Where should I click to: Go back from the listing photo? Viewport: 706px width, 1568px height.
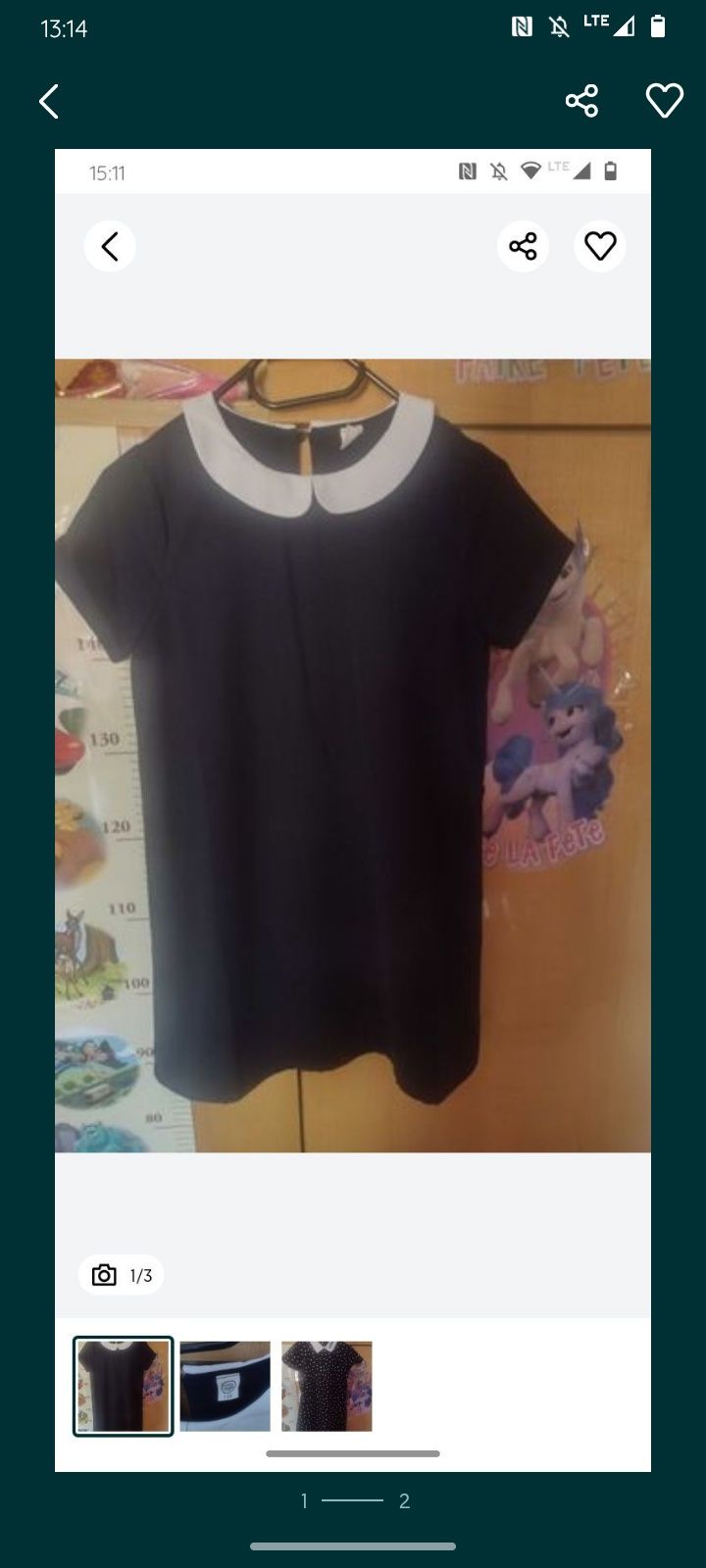click(49, 101)
